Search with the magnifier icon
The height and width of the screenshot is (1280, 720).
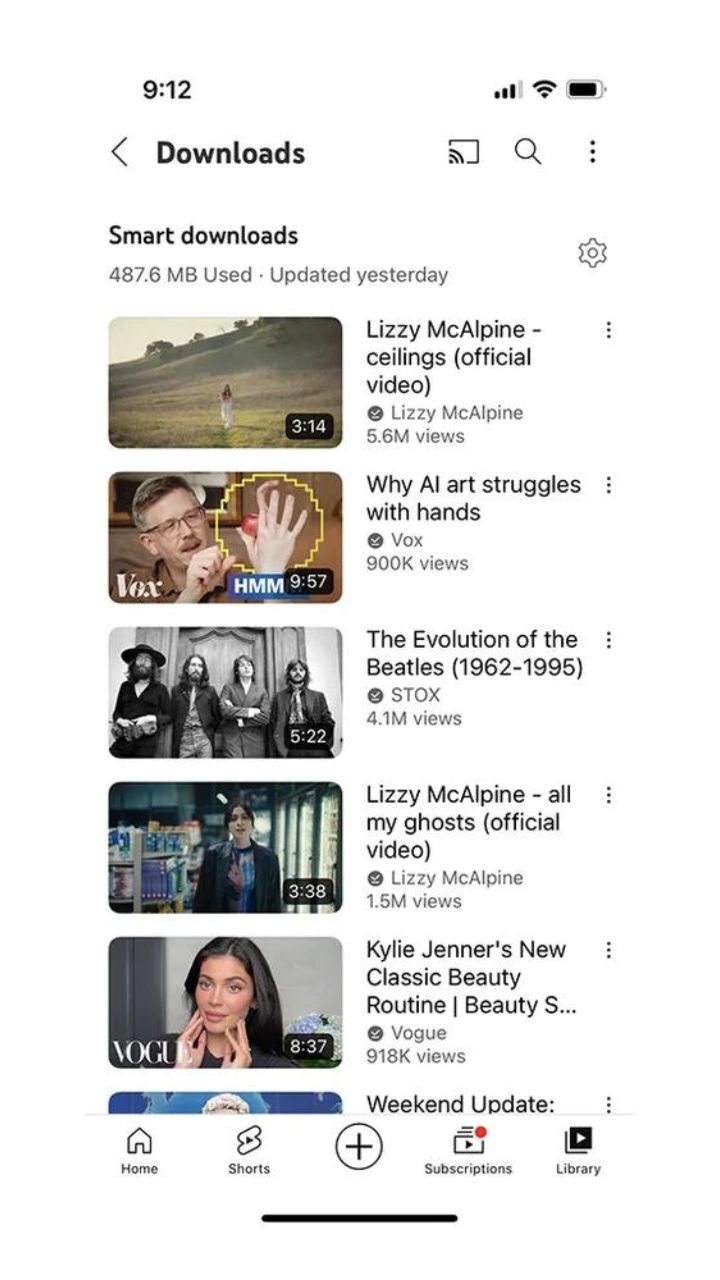tap(528, 152)
